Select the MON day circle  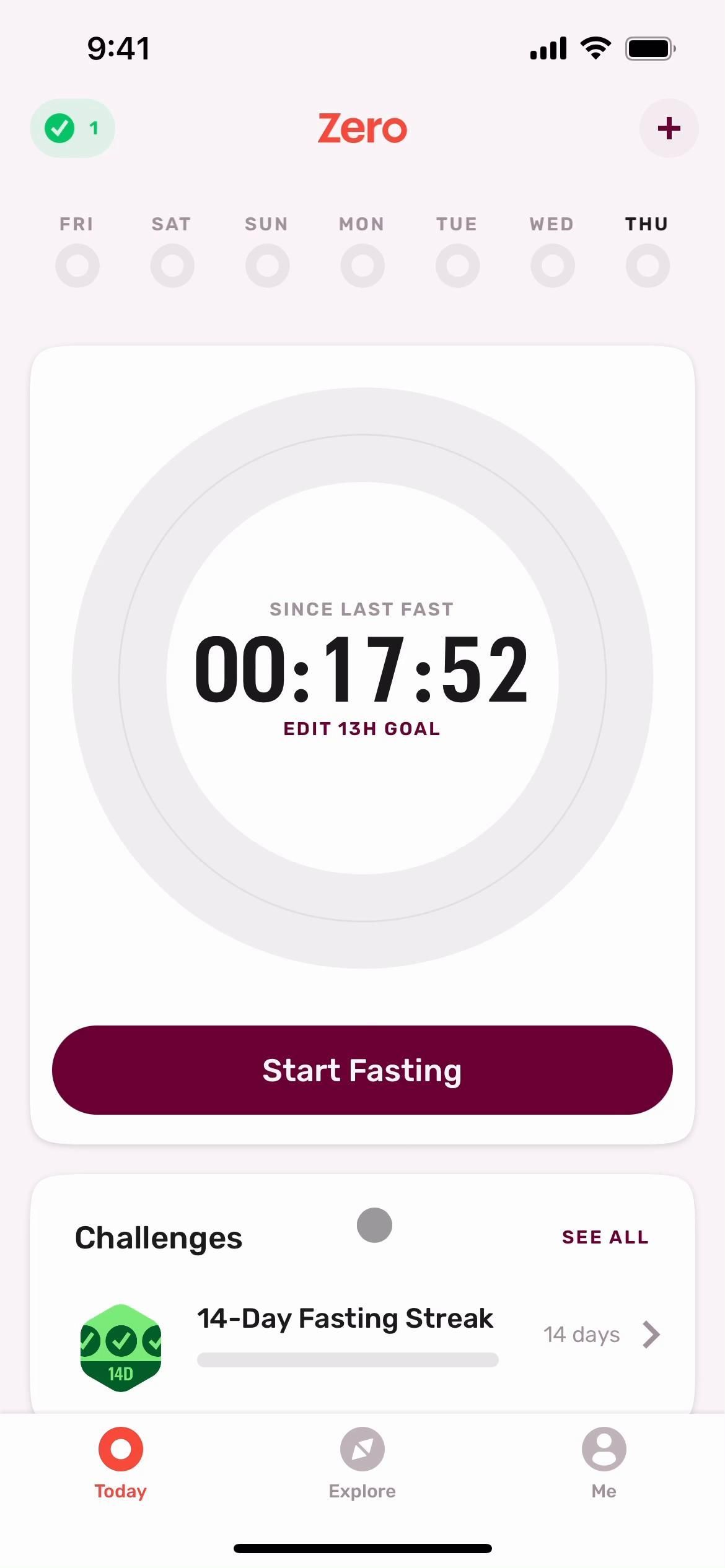point(362,265)
